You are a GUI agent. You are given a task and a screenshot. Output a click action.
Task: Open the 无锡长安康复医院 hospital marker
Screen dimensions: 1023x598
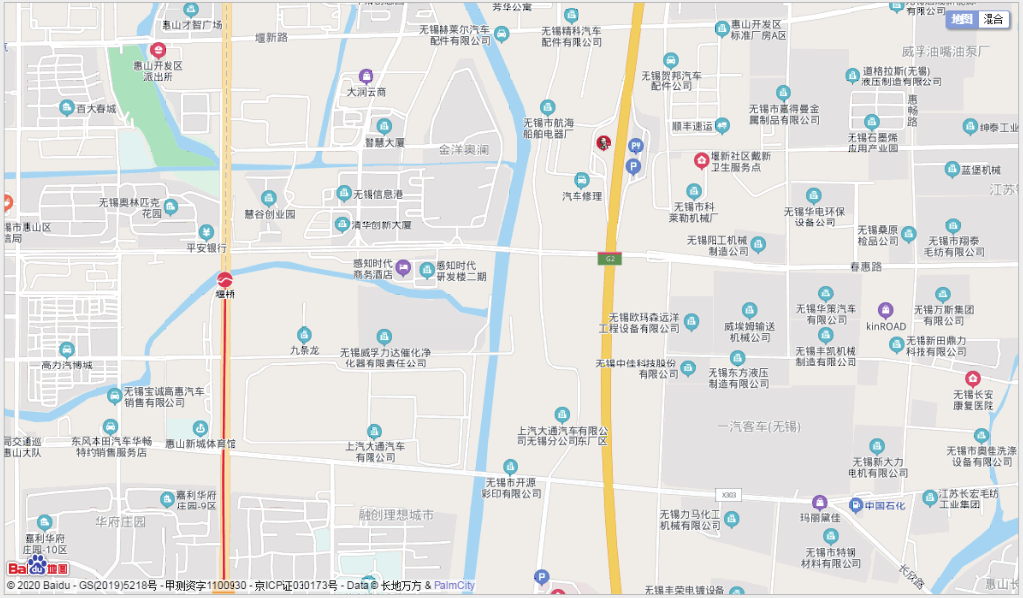coord(972,378)
